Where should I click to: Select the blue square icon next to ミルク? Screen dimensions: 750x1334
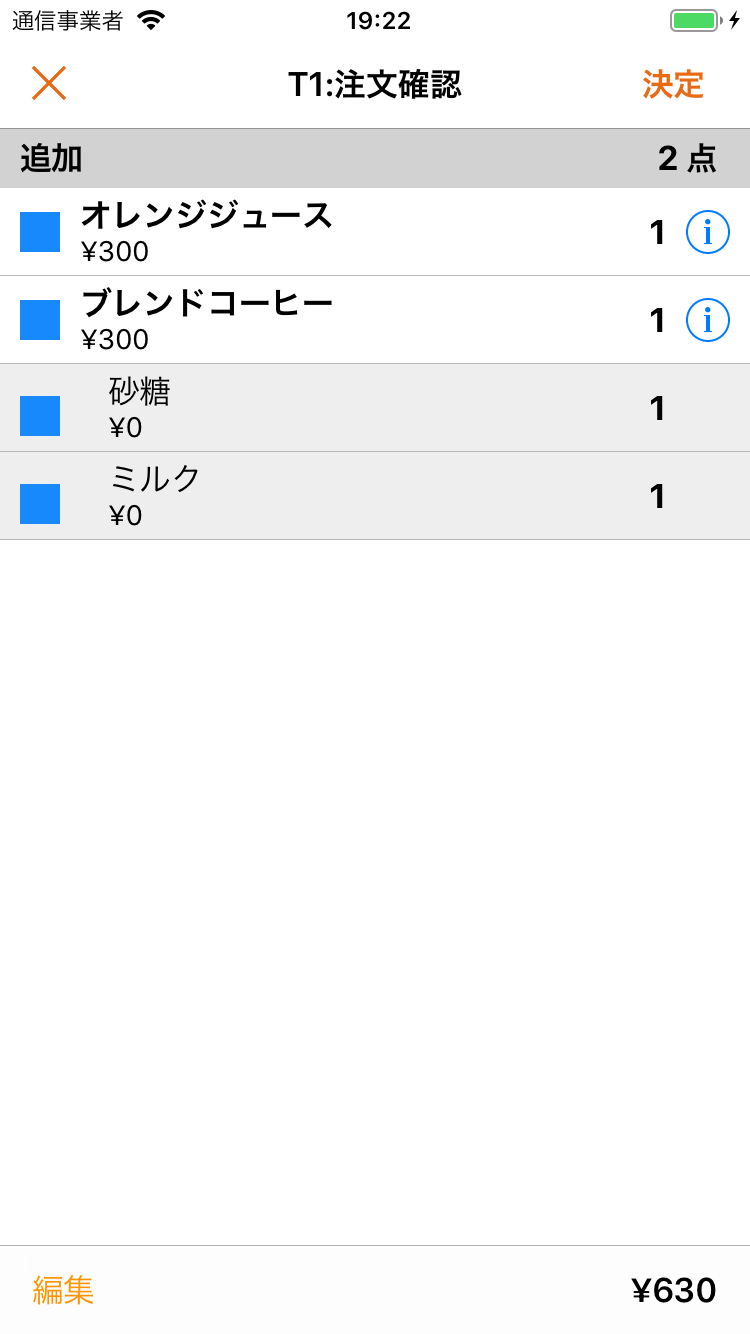pyautogui.click(x=40, y=495)
